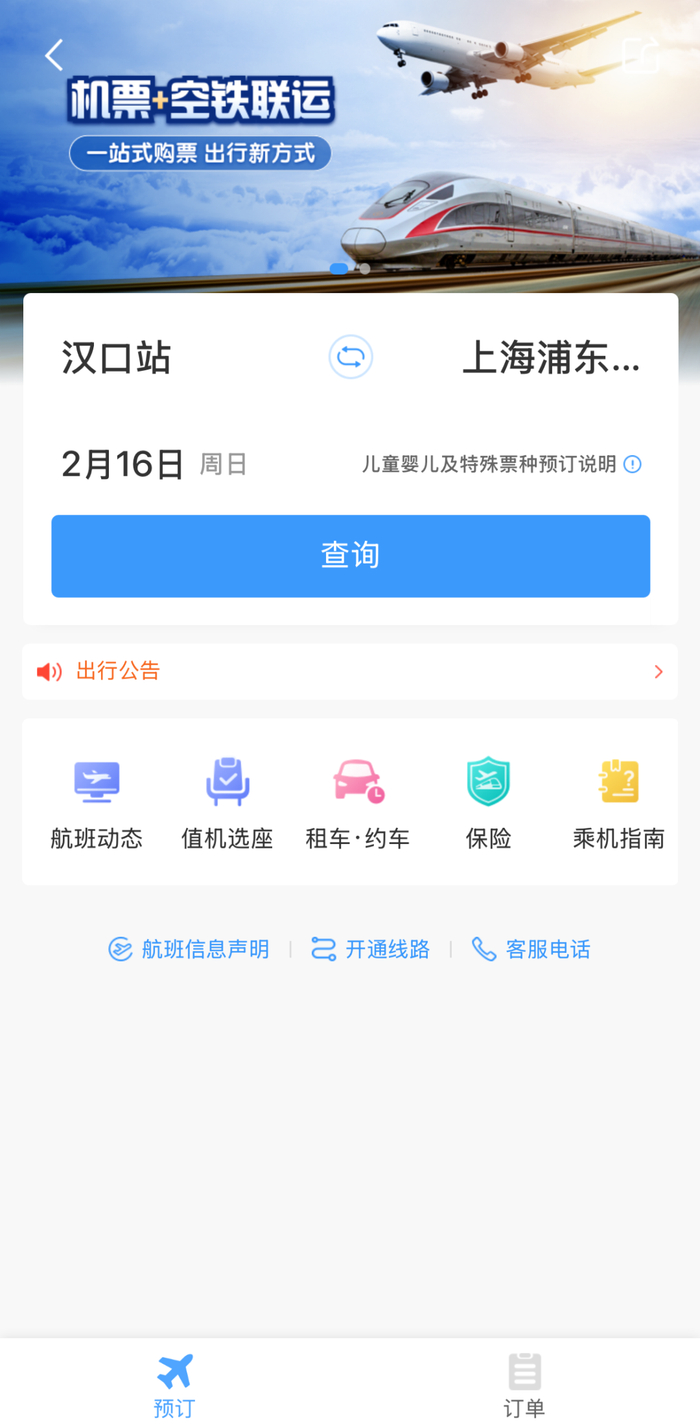Image resolution: width=700 pixels, height=1425 pixels.
Task: Pick a different date than 2月16日
Action: pos(123,464)
